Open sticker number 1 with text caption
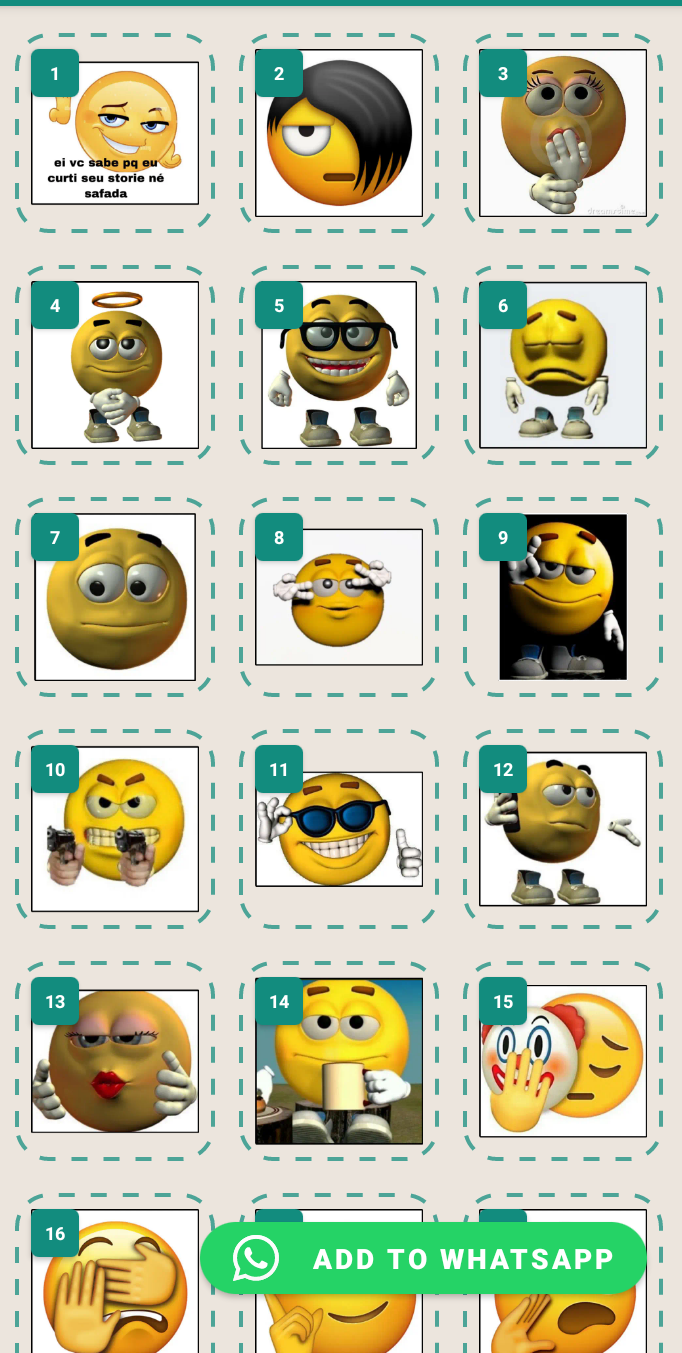 click(115, 133)
